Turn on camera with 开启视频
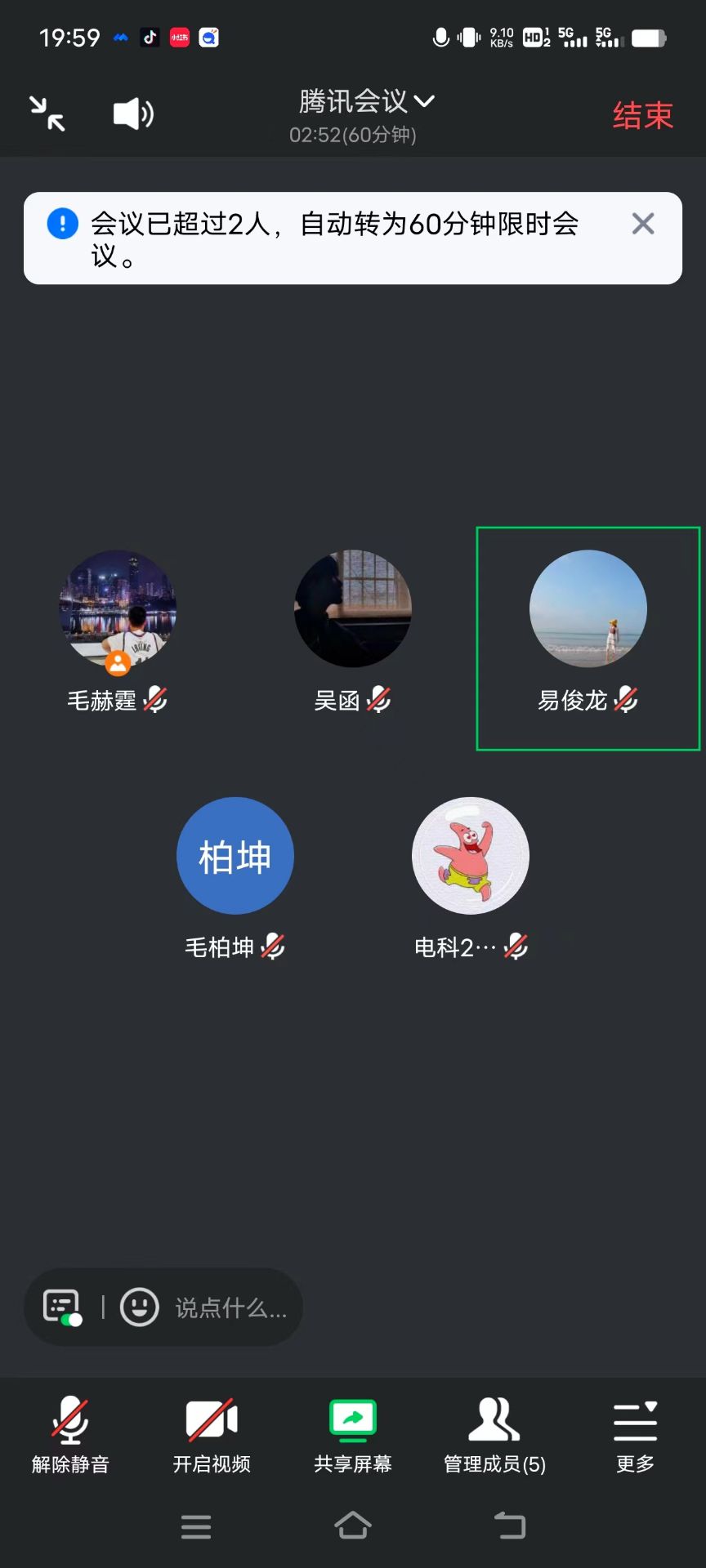Viewport: 706px width, 1568px height. click(212, 1435)
